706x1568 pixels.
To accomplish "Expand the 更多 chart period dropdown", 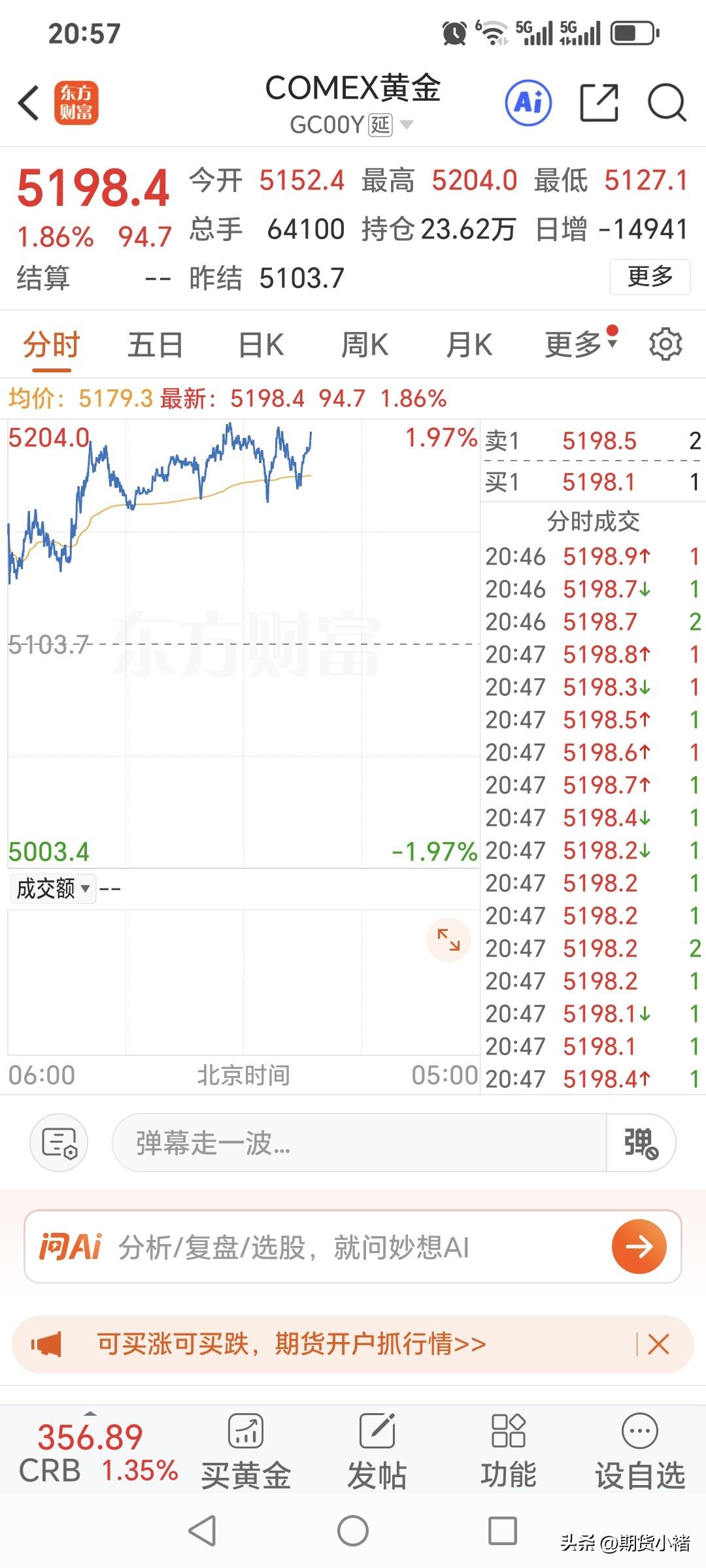I will coord(574,344).
